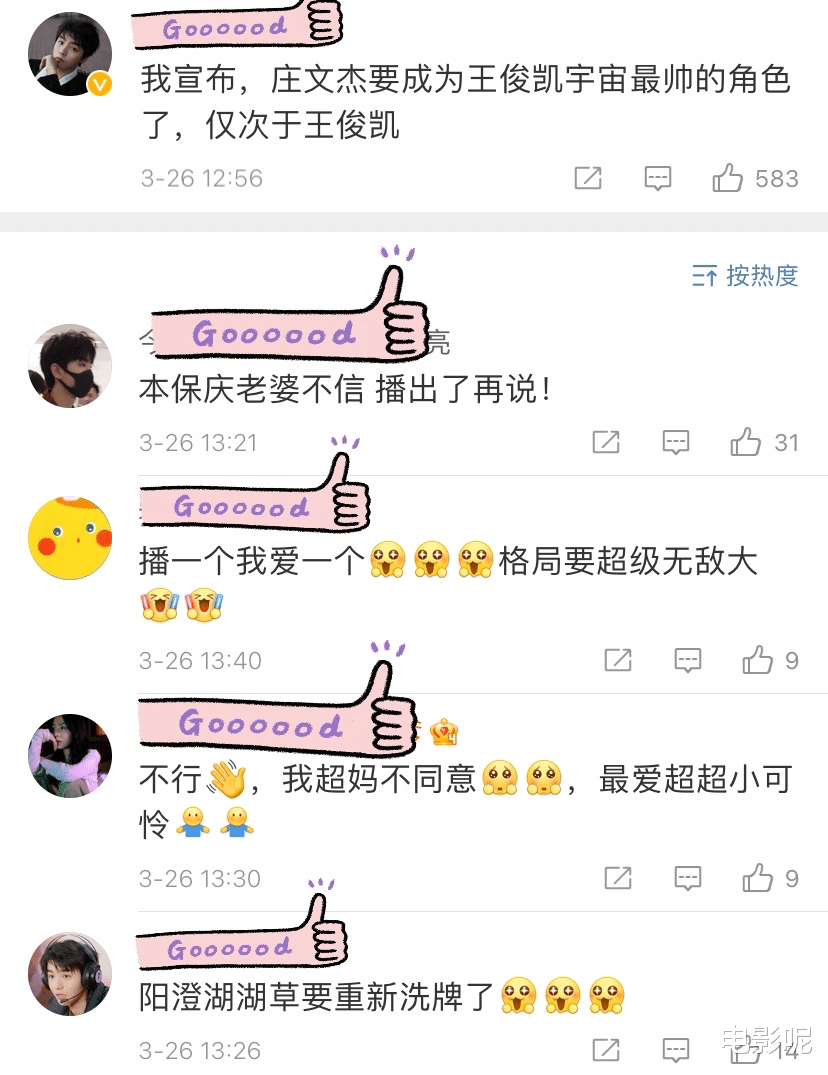This screenshot has width=828, height=1075.
Task: Click the timestamp 3-26 13:26
Action: point(198,1050)
